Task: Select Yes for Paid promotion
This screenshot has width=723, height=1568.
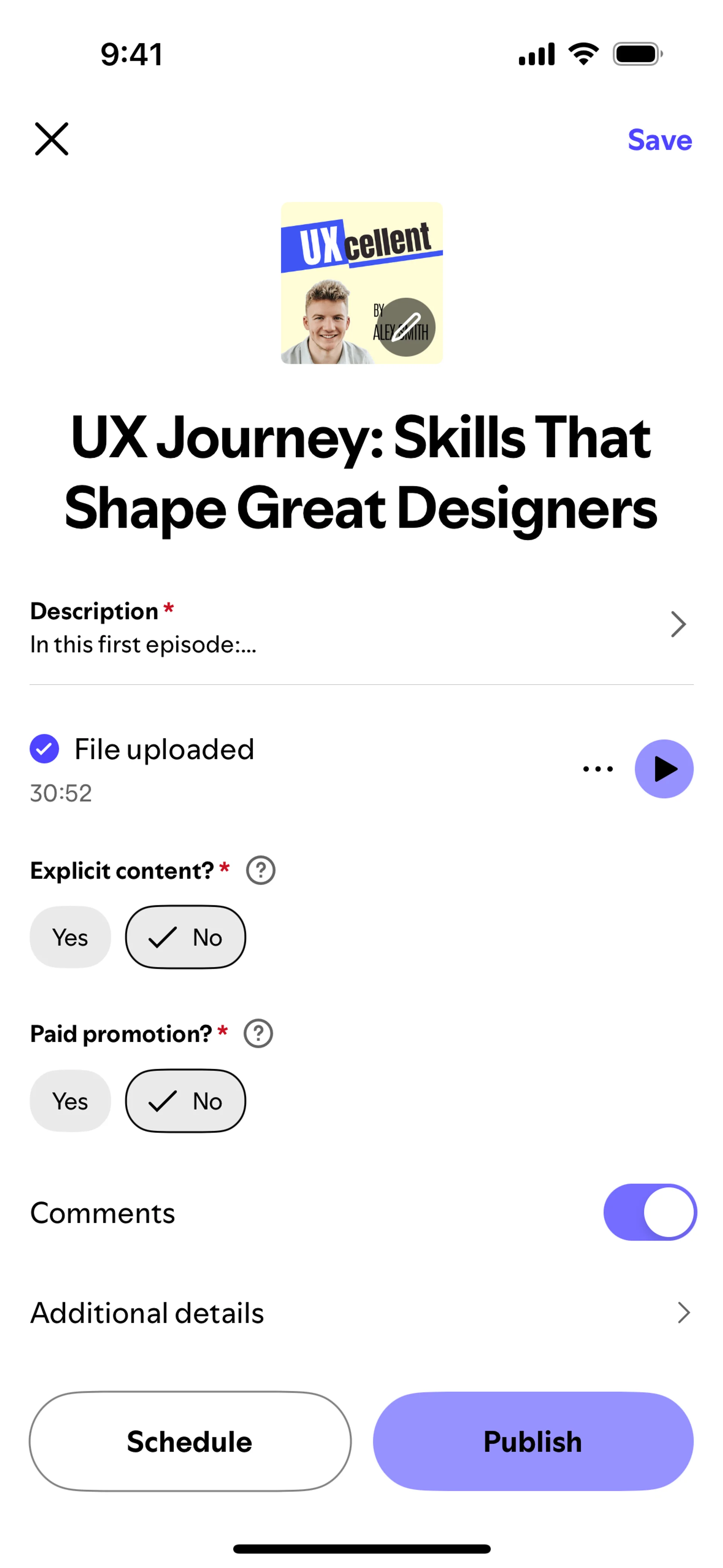Action: click(x=70, y=1101)
